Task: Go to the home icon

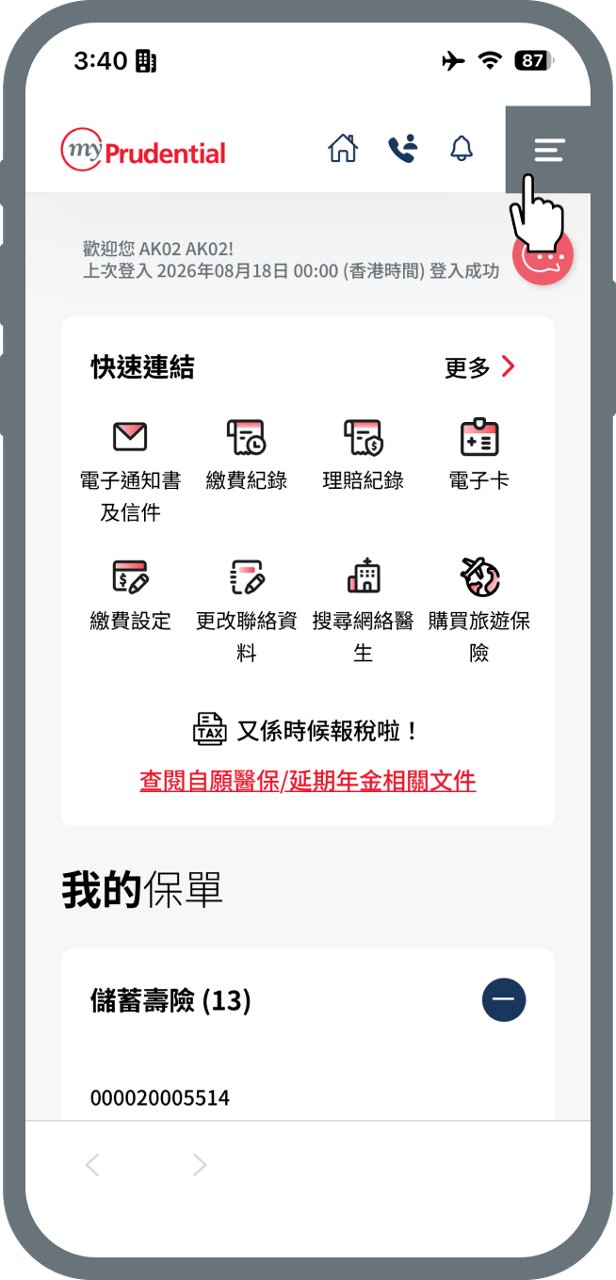Action: click(x=343, y=149)
